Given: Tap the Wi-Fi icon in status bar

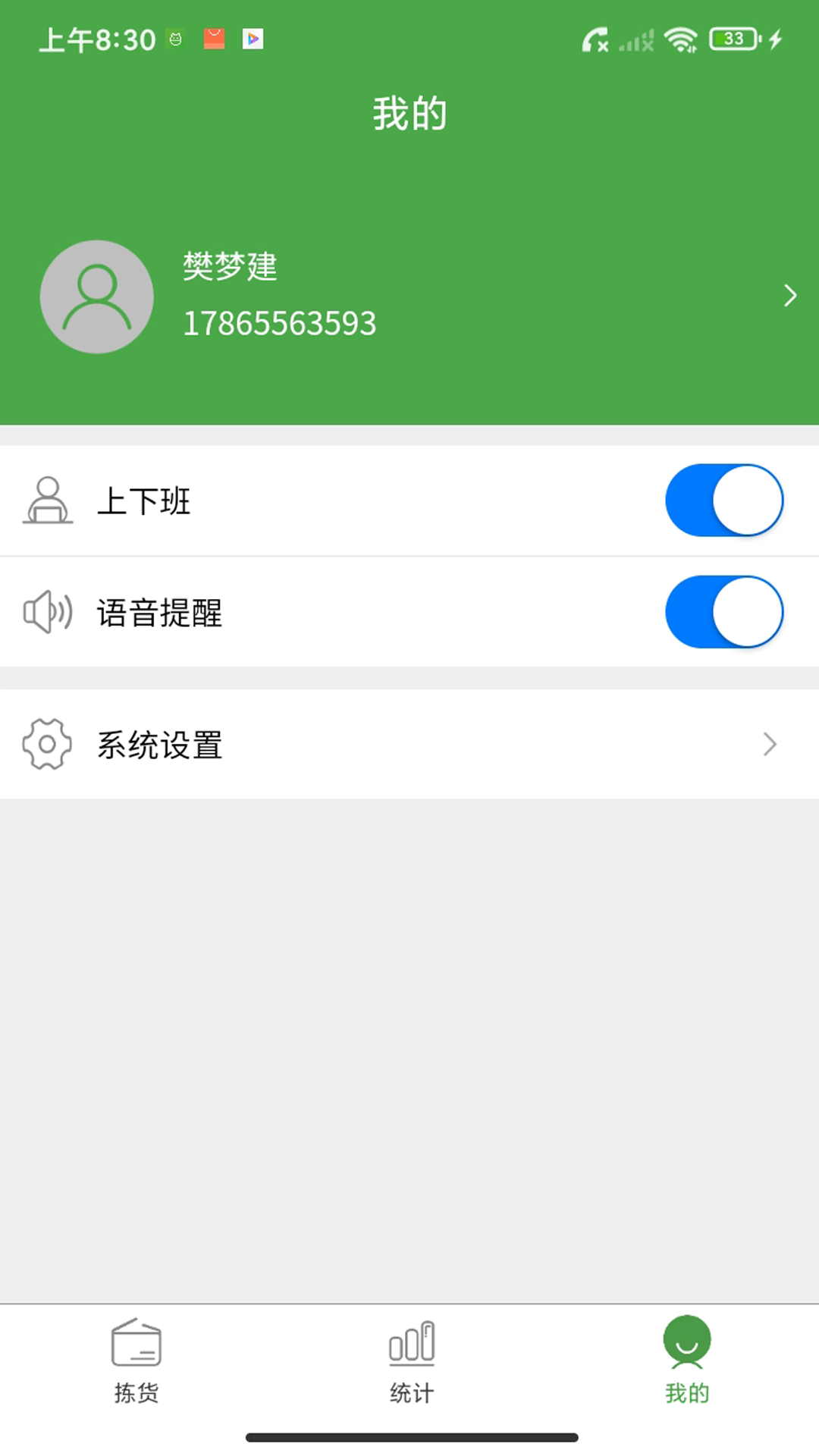Looking at the screenshot, I should [681, 38].
